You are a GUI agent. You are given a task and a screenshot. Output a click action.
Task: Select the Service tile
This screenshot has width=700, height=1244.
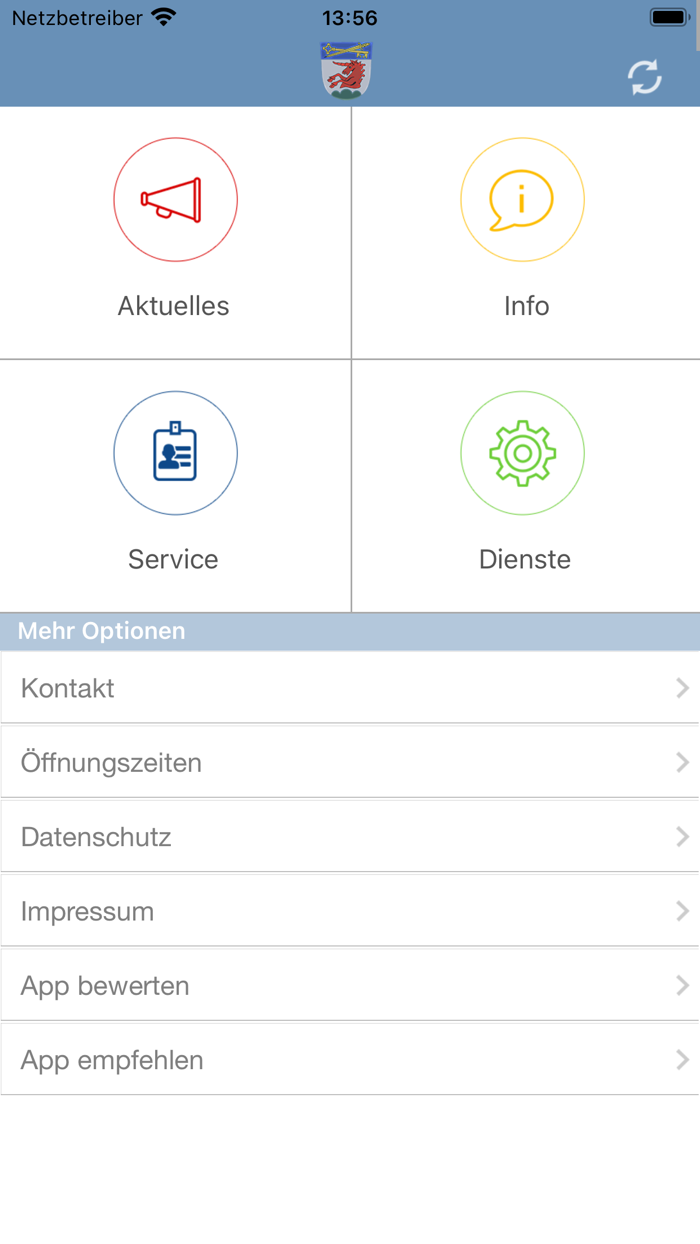(x=175, y=485)
